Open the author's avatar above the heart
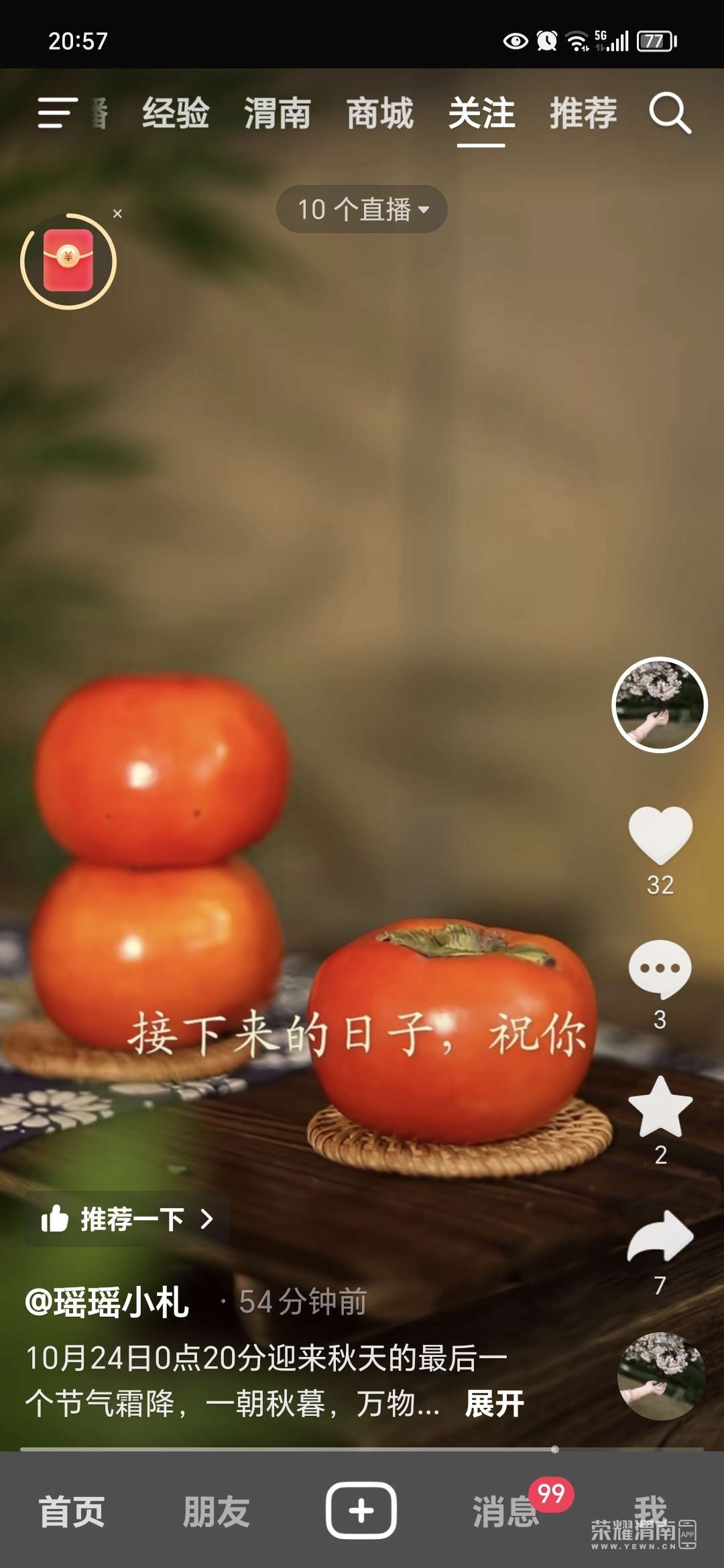The width and height of the screenshot is (724, 1568). click(660, 704)
